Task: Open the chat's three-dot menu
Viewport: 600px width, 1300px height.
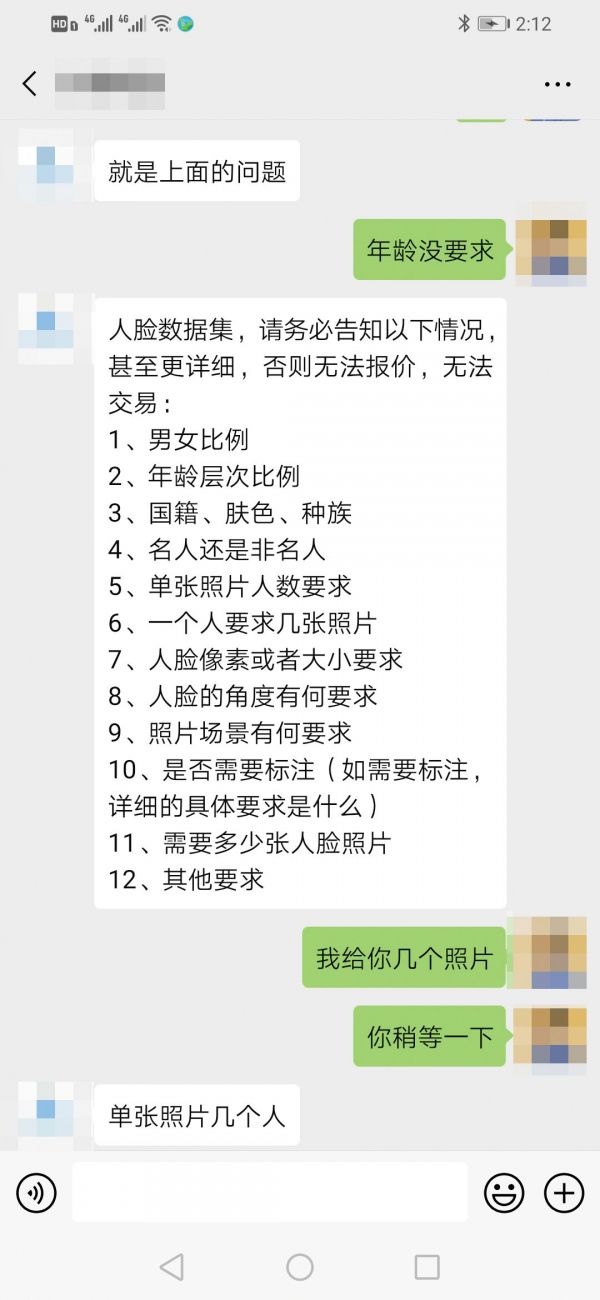Action: point(557,84)
